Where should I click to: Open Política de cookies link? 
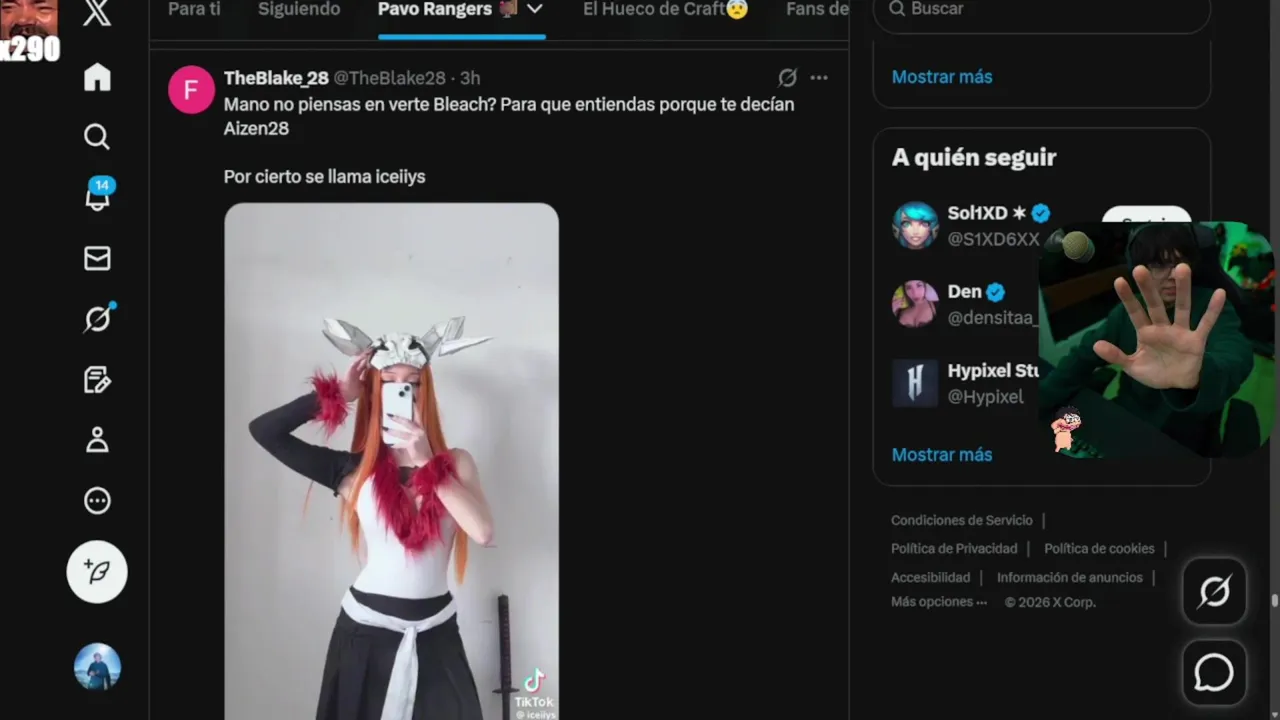click(x=1099, y=548)
